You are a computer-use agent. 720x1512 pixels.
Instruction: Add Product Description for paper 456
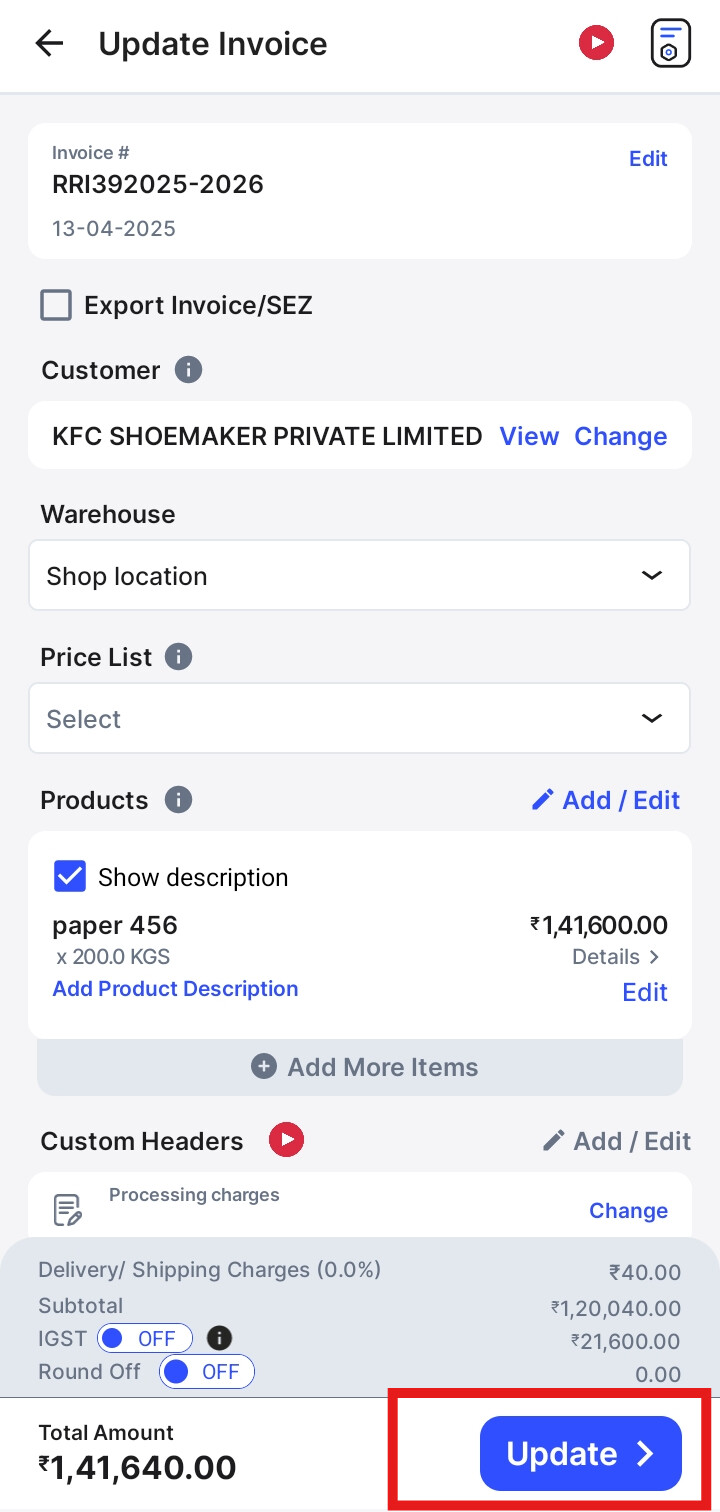175,989
